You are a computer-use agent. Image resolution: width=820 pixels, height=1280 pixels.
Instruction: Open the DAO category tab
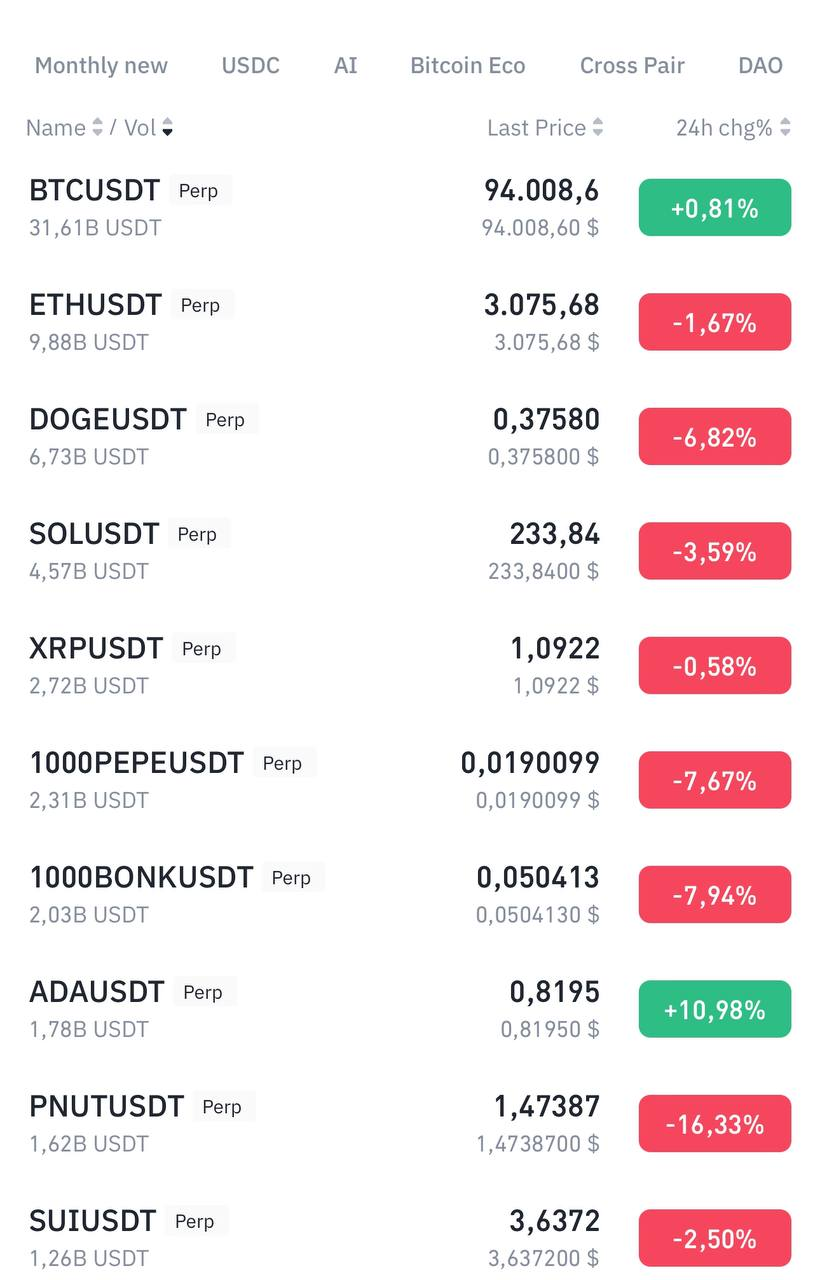(760, 65)
